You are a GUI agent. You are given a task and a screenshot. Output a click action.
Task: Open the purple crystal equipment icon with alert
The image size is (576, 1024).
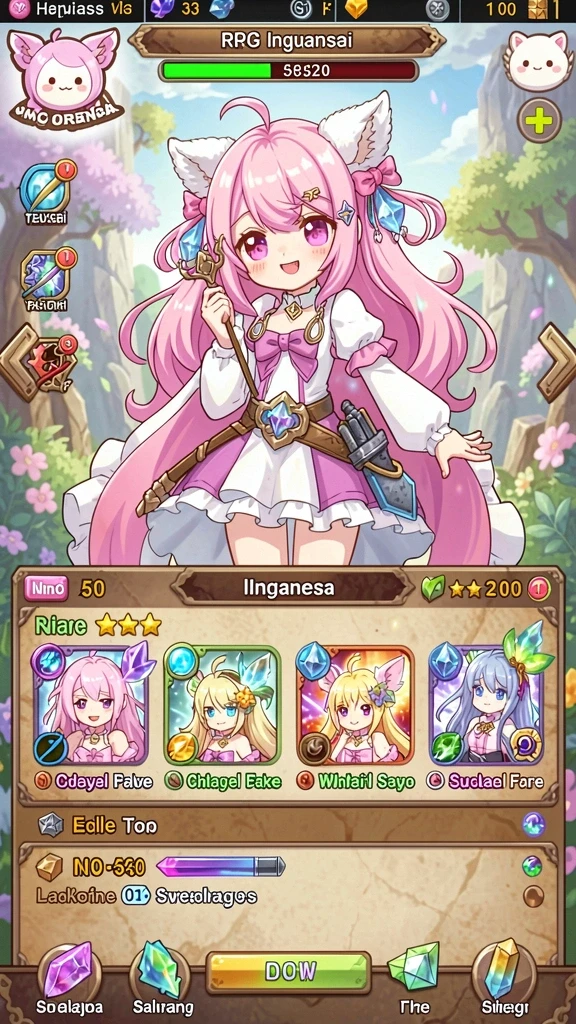46,280
